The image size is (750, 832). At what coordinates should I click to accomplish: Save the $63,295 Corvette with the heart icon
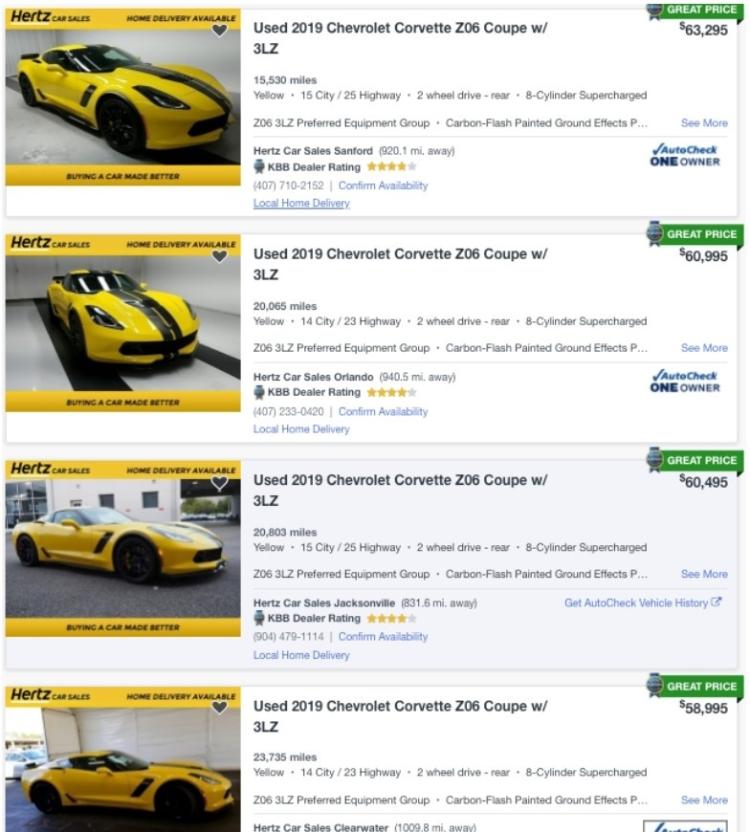220,30
